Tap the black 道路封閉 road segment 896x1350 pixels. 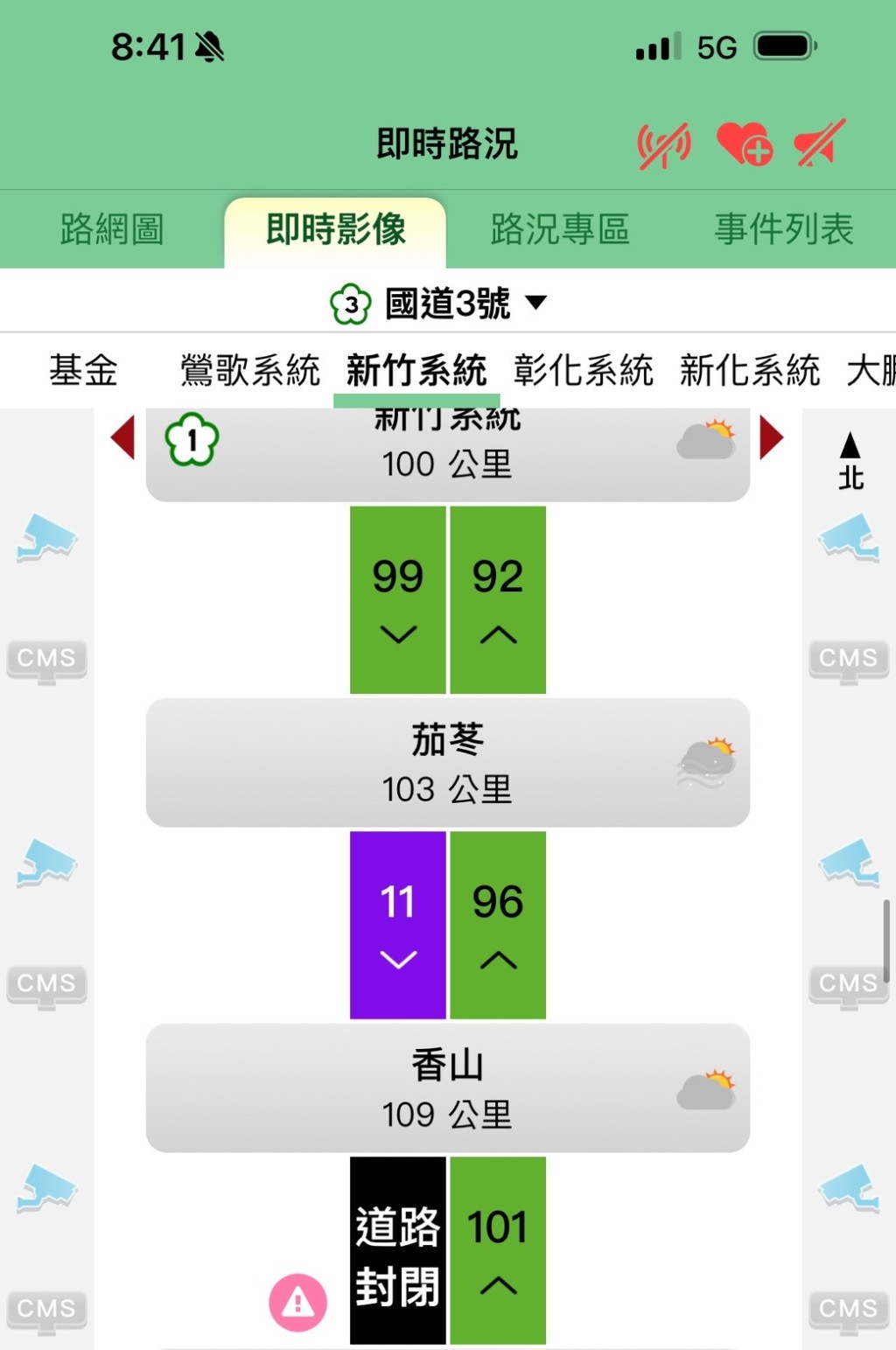point(397,1250)
